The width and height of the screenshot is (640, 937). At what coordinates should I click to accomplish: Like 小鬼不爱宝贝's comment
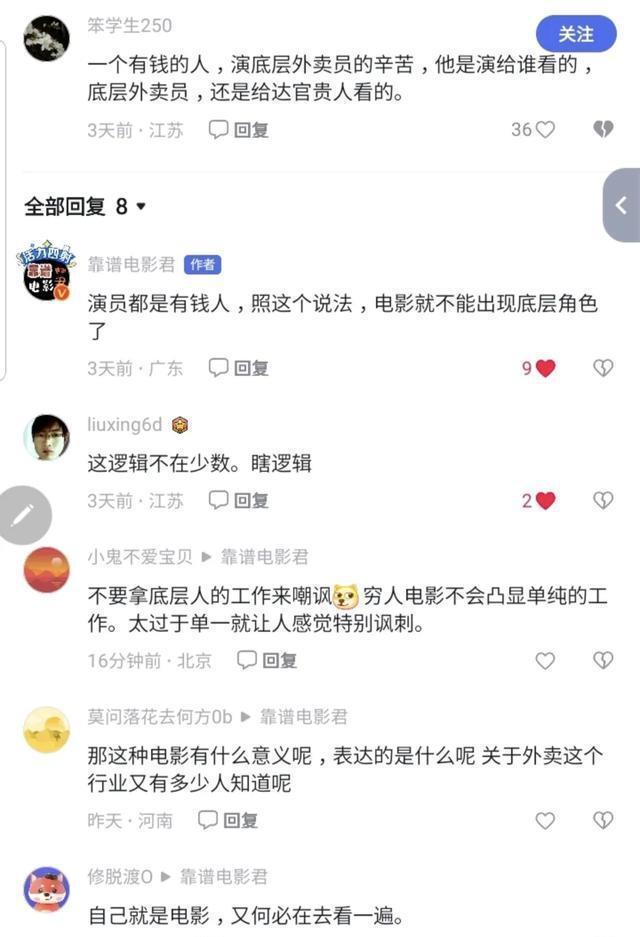pos(545,660)
